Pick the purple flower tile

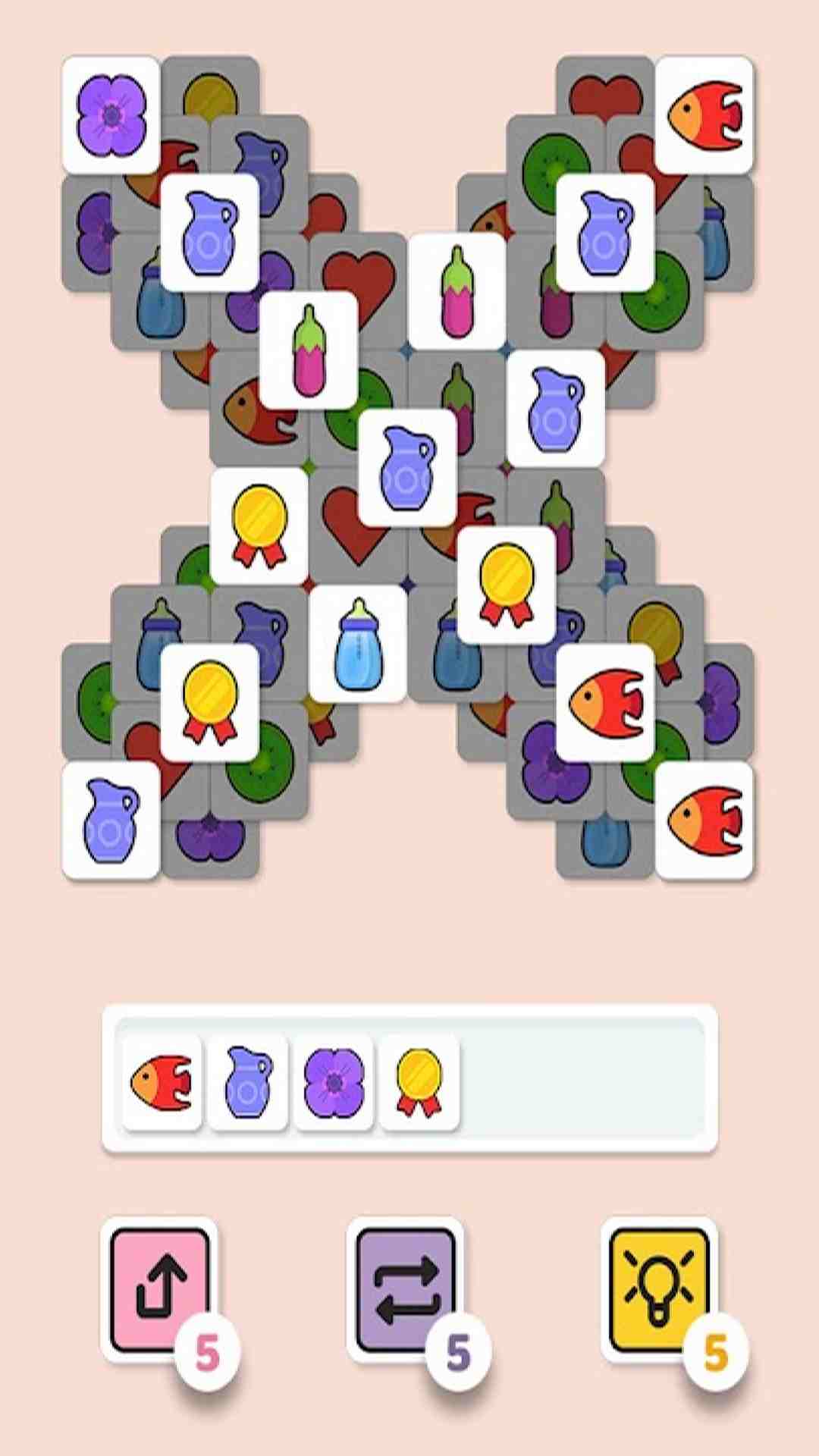111,114
